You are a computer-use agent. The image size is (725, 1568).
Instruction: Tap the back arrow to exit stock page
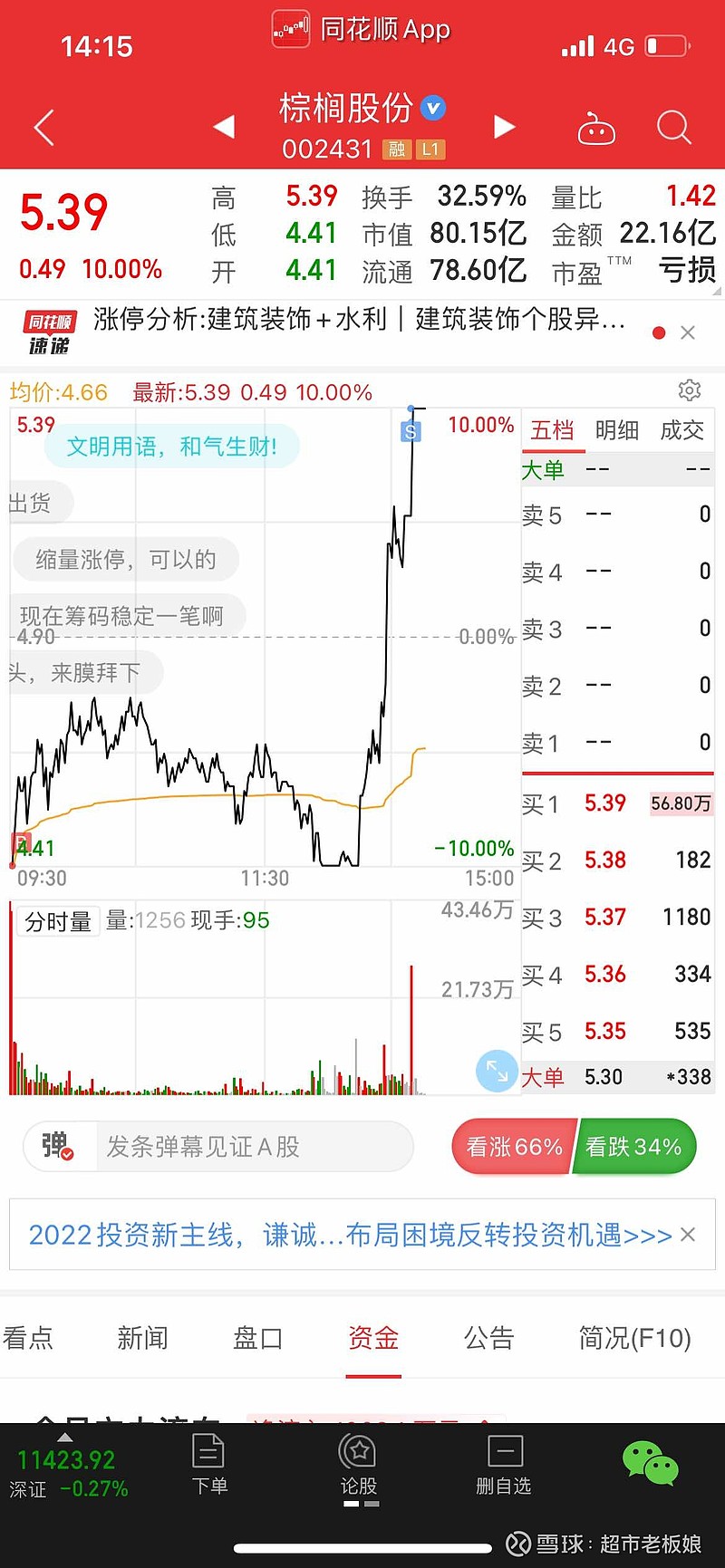[x=43, y=127]
